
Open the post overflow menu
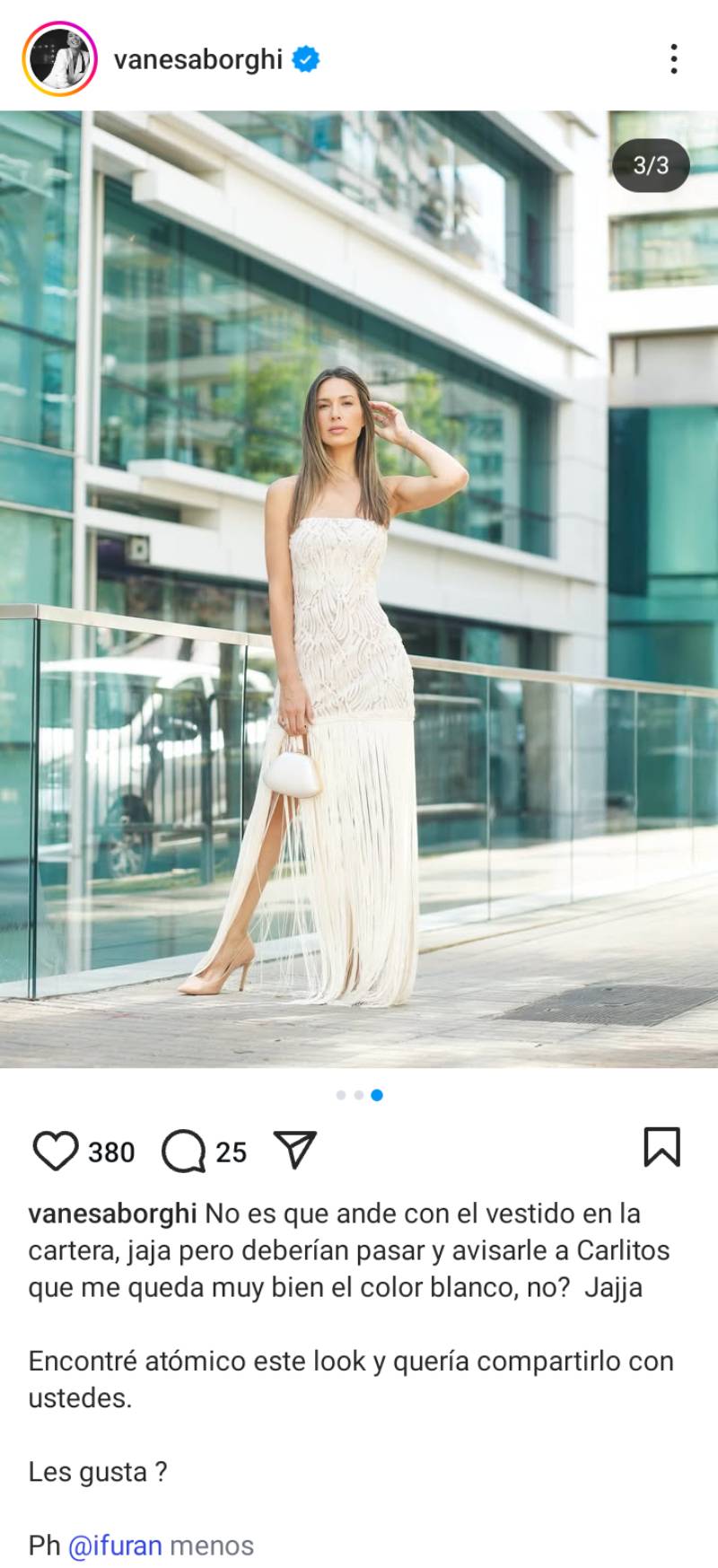[x=673, y=59]
